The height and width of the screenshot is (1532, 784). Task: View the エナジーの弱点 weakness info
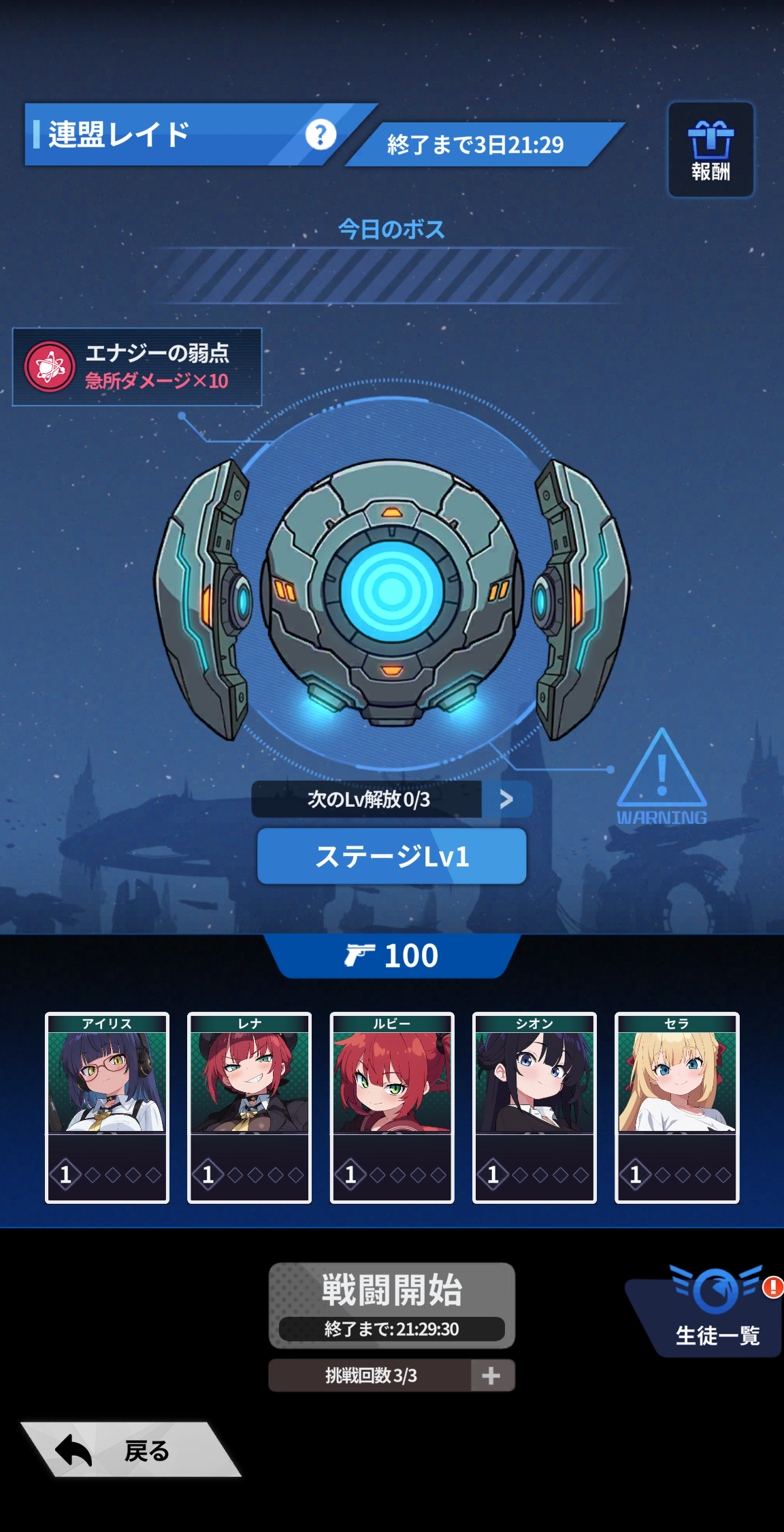(x=137, y=367)
